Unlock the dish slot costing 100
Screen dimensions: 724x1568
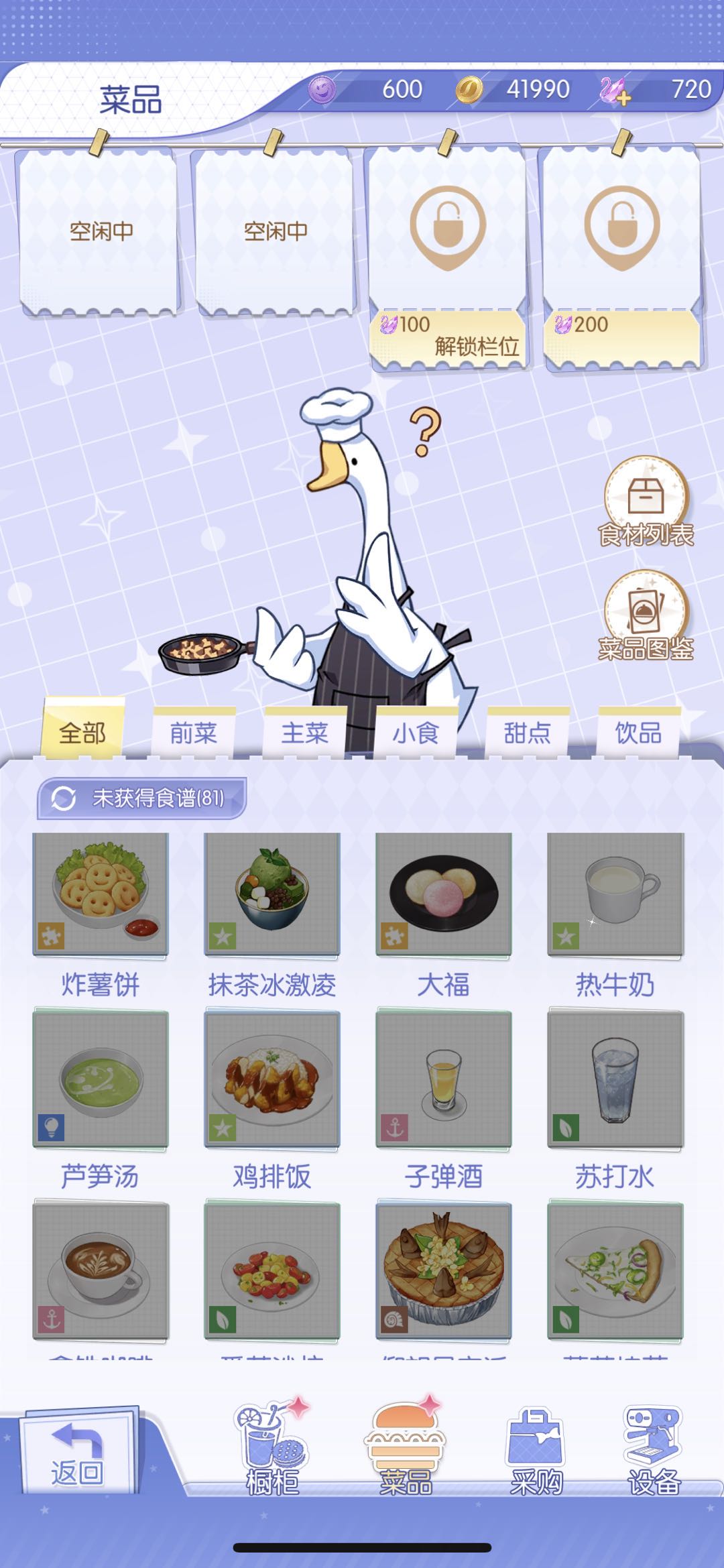[x=448, y=335]
